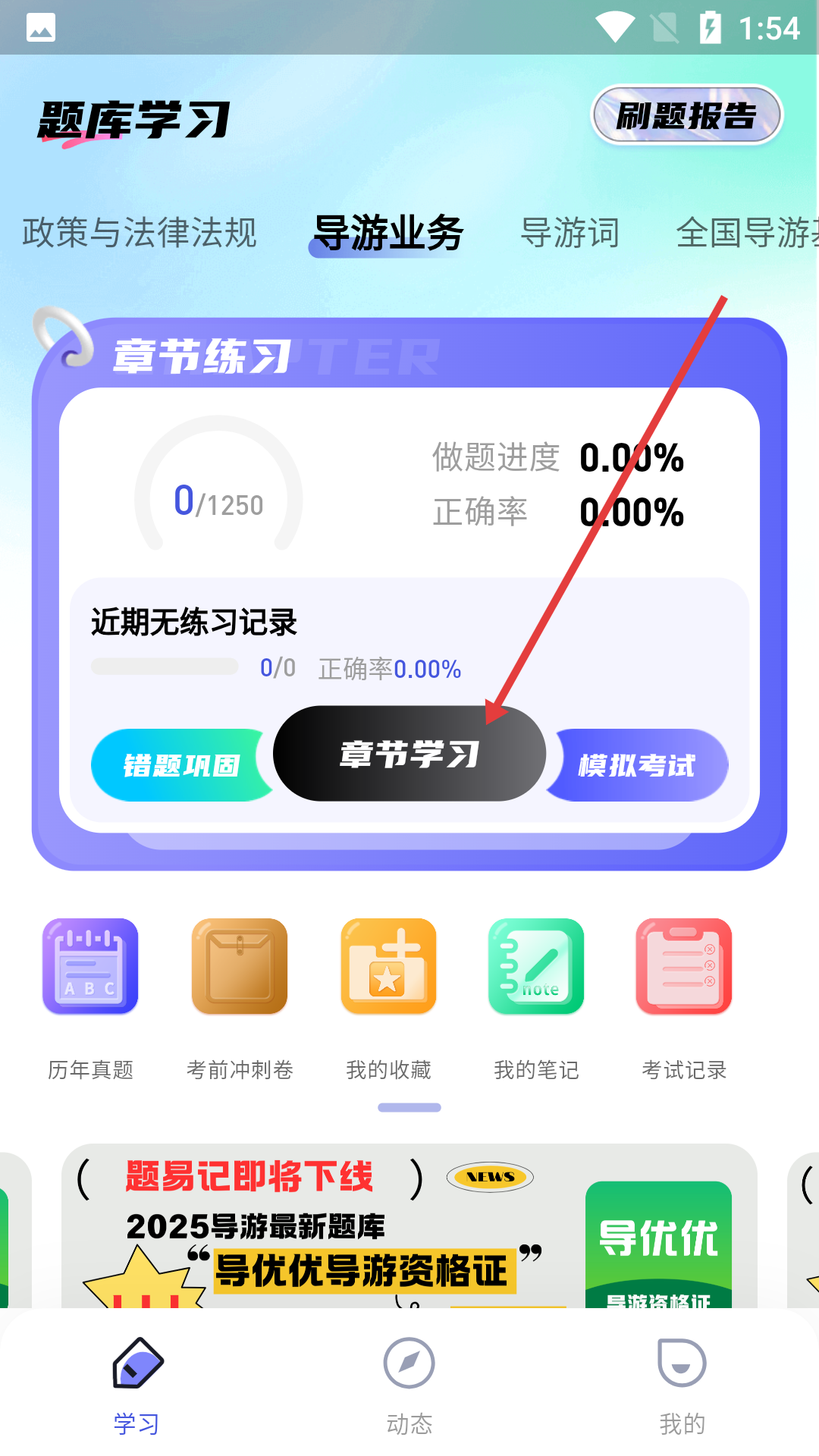Select the 导游业务 tab
Image resolution: width=819 pixels, height=1456 pixels.
388,233
